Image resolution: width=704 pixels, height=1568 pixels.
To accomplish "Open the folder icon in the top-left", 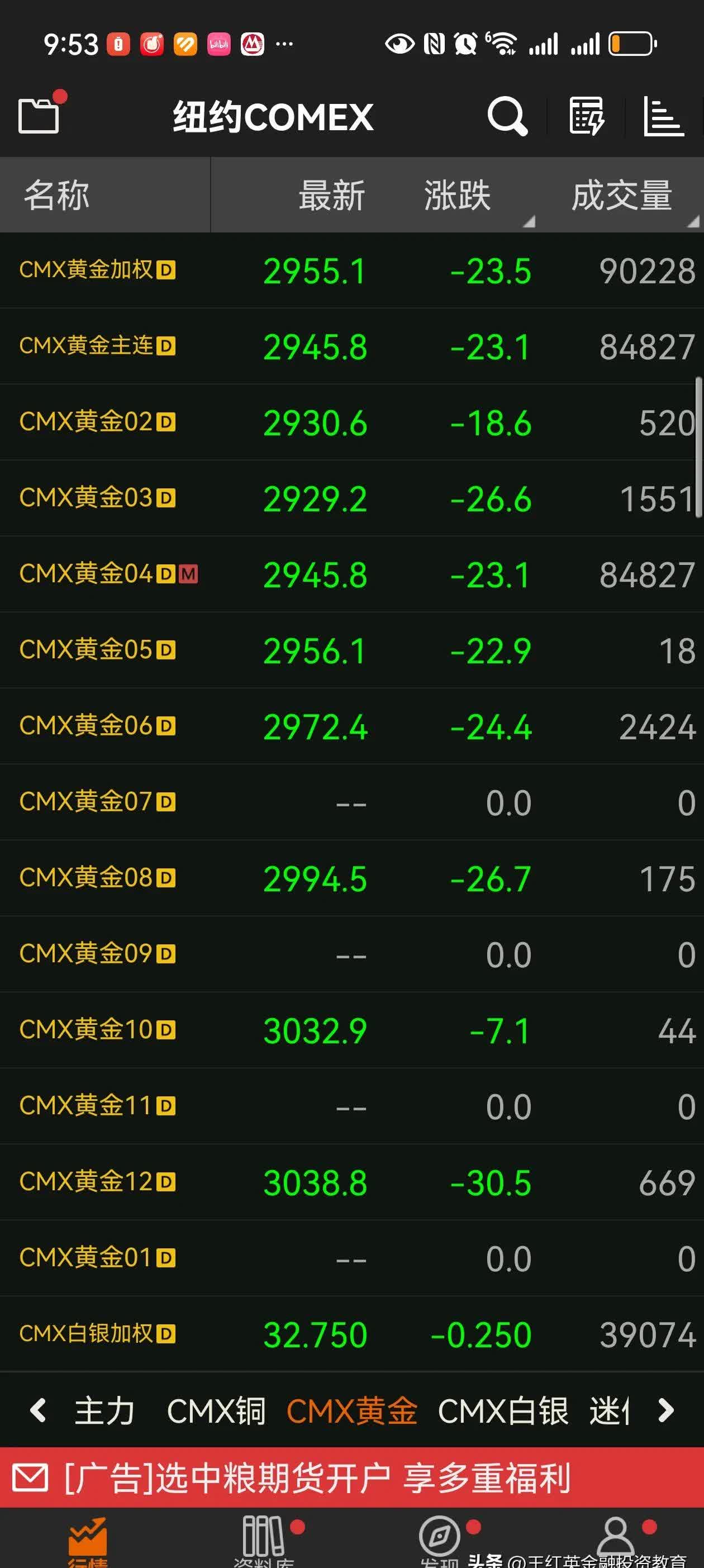I will click(x=39, y=115).
